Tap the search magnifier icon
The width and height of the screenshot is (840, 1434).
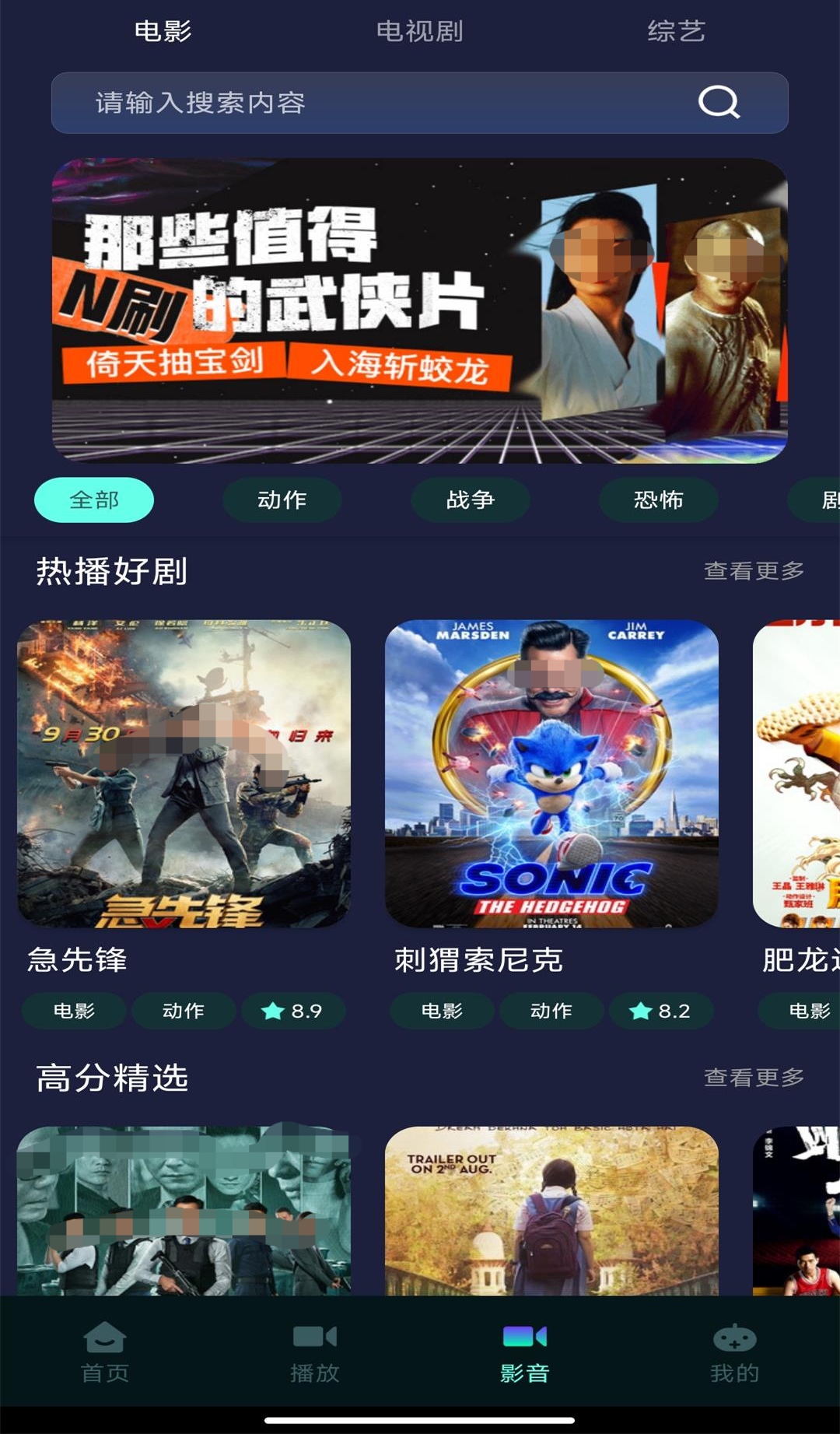pos(719,102)
